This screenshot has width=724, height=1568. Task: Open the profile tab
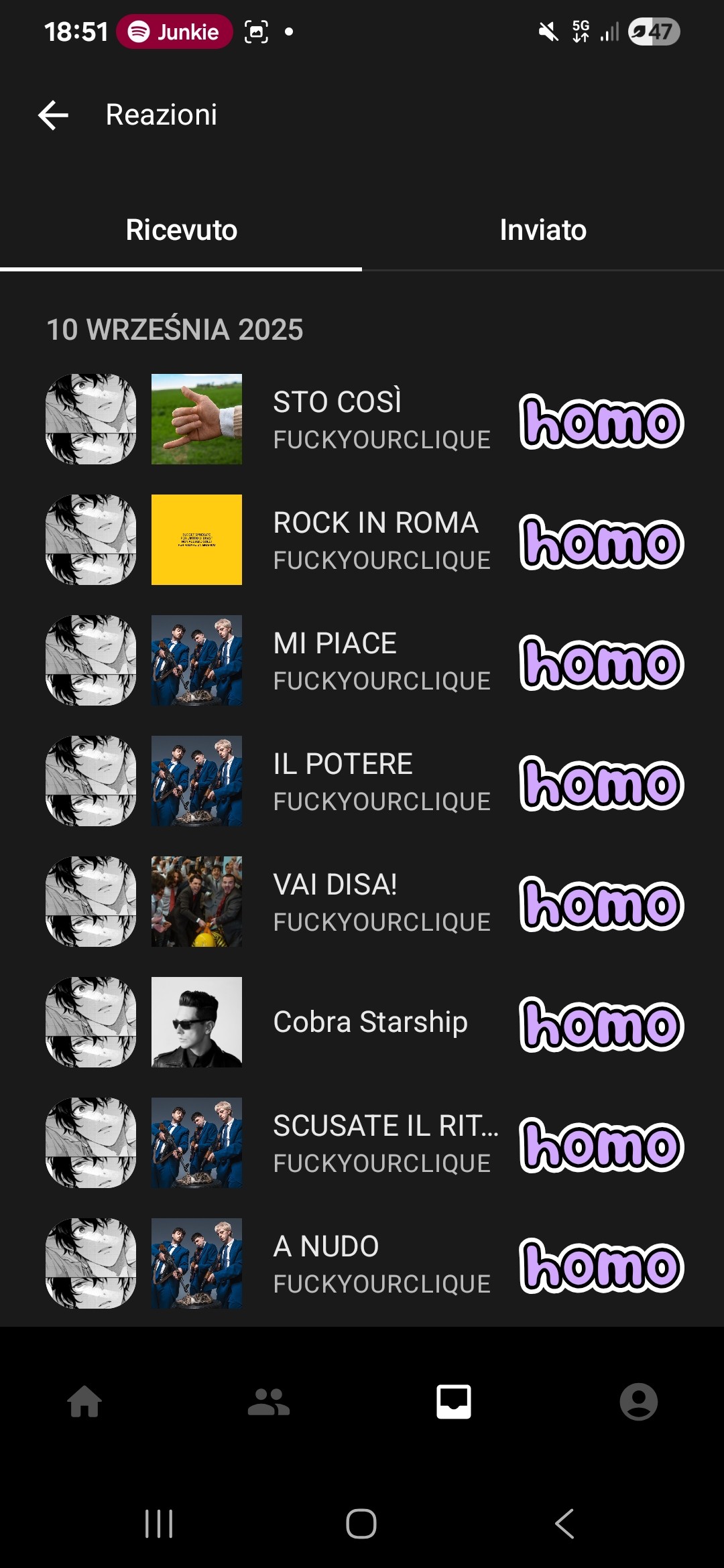(638, 1402)
